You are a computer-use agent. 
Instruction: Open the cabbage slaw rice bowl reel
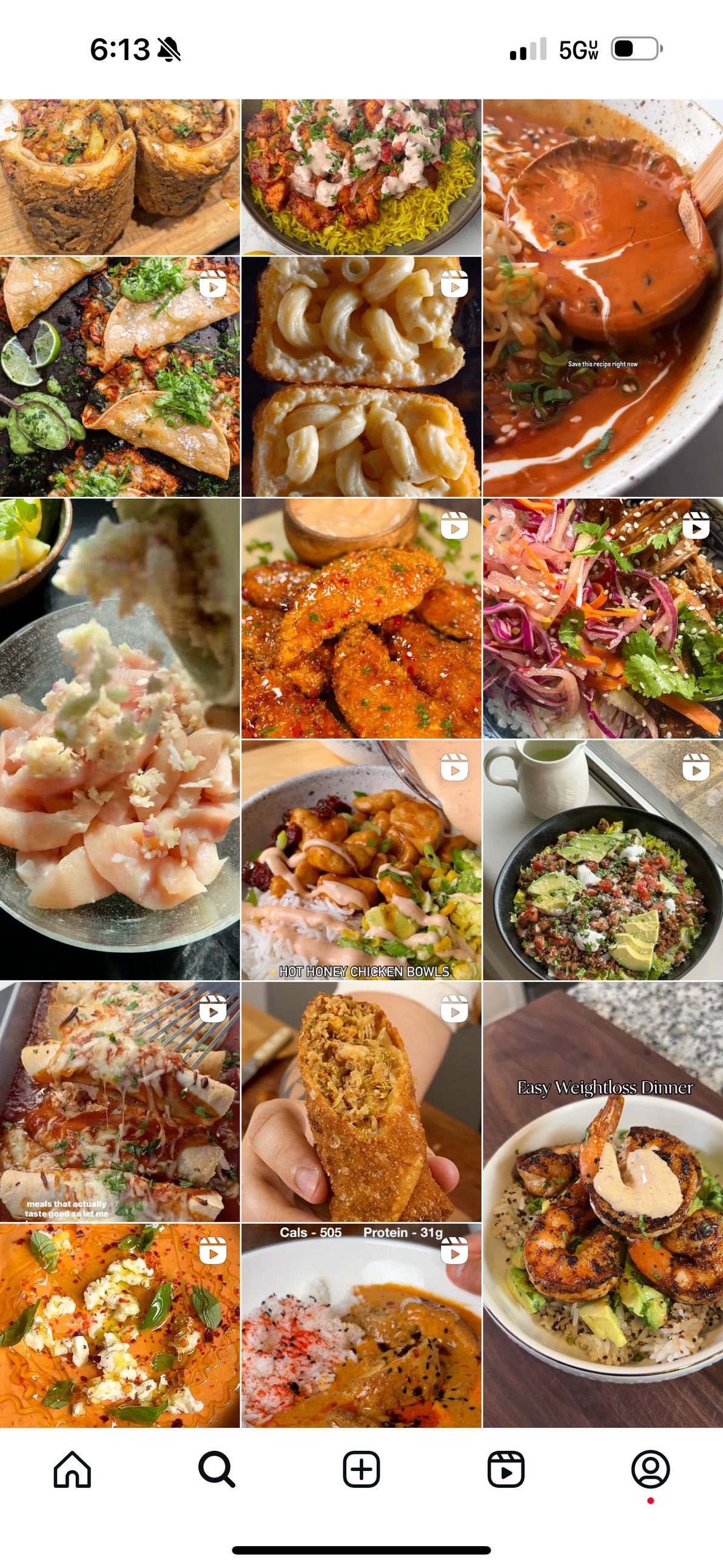pos(603,618)
